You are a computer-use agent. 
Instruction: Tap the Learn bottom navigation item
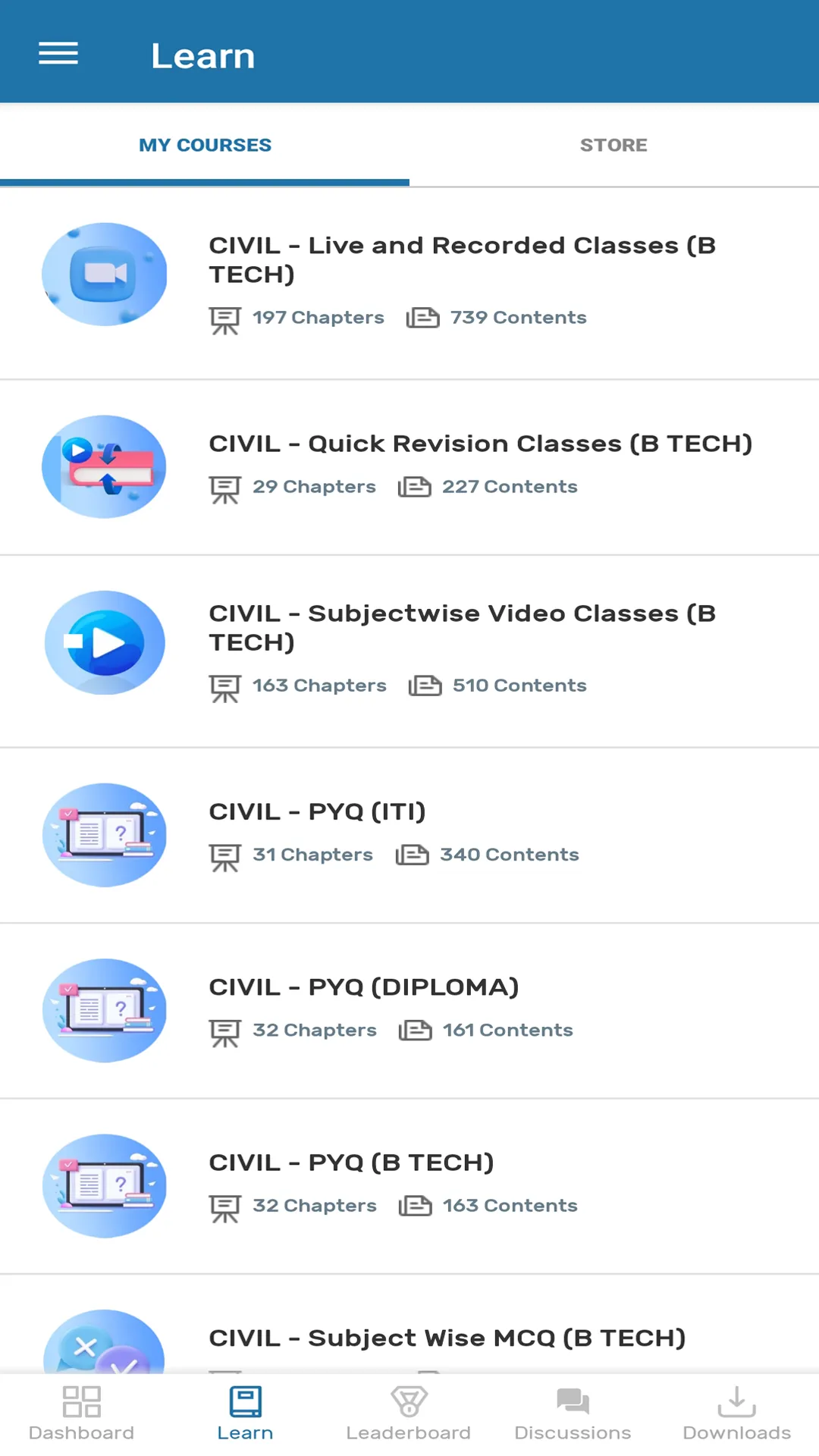245,1414
